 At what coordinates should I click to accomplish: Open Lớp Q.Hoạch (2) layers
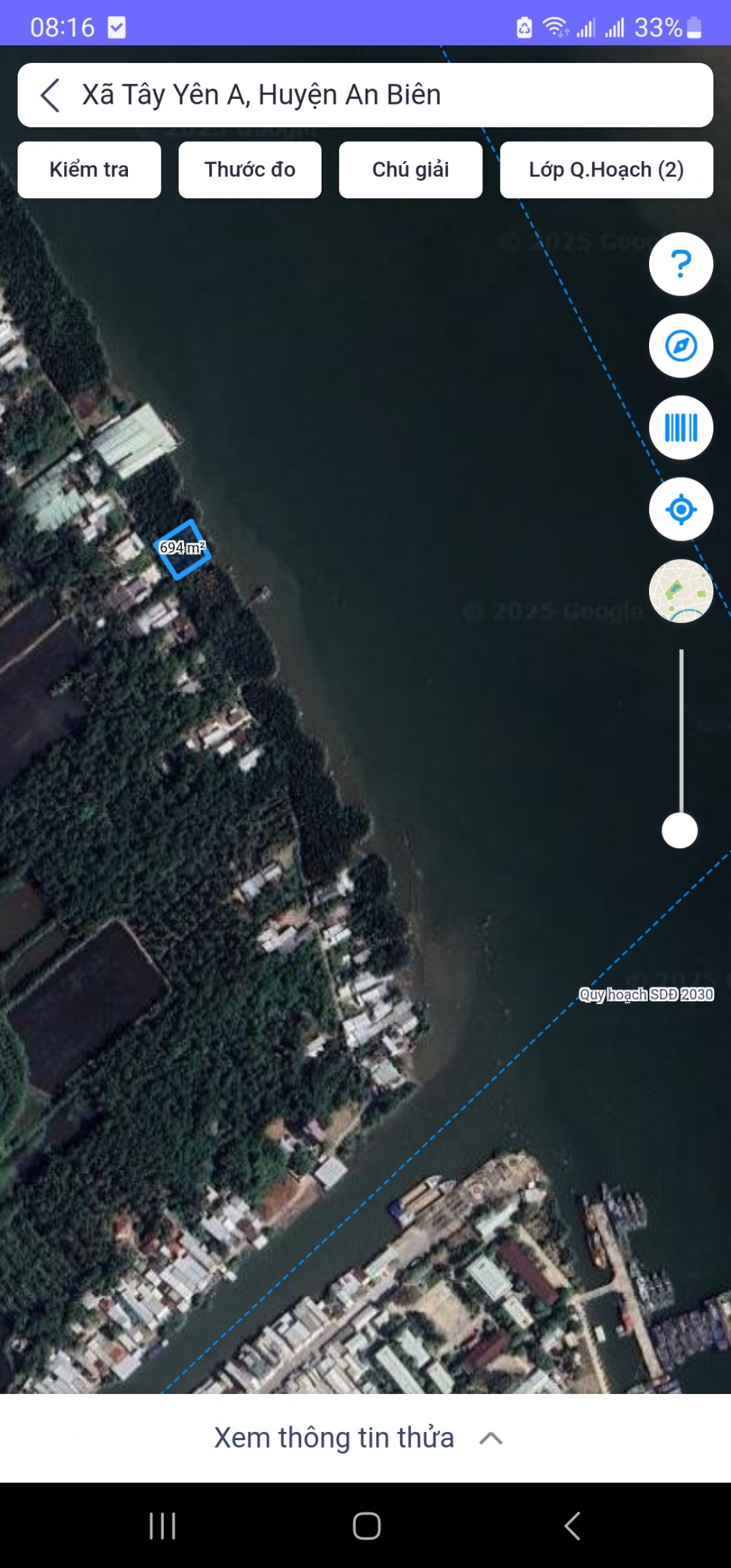607,170
